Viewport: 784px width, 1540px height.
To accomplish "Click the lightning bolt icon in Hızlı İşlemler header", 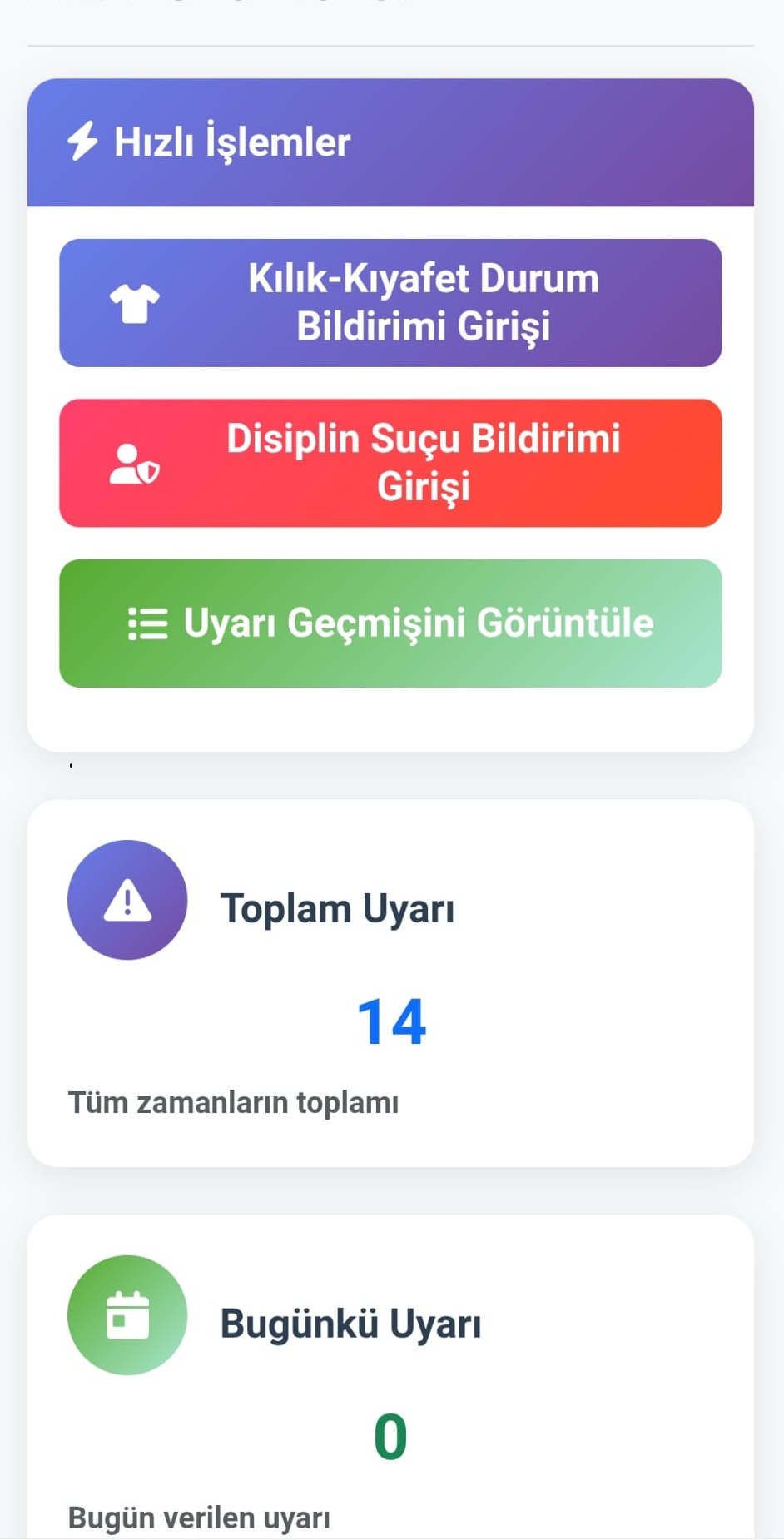I will [x=83, y=141].
